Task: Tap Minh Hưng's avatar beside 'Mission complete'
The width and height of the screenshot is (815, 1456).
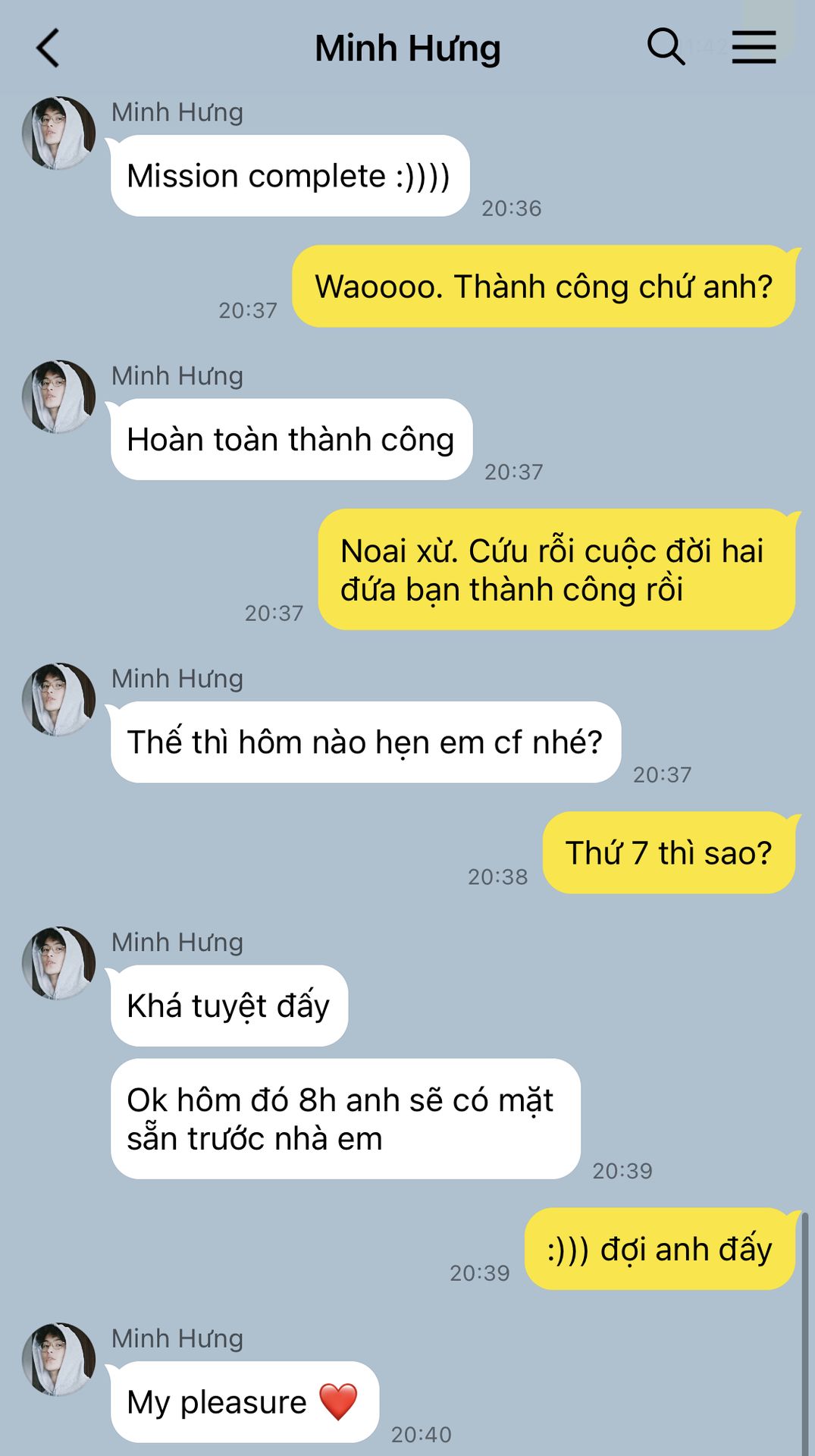Action: [x=58, y=133]
